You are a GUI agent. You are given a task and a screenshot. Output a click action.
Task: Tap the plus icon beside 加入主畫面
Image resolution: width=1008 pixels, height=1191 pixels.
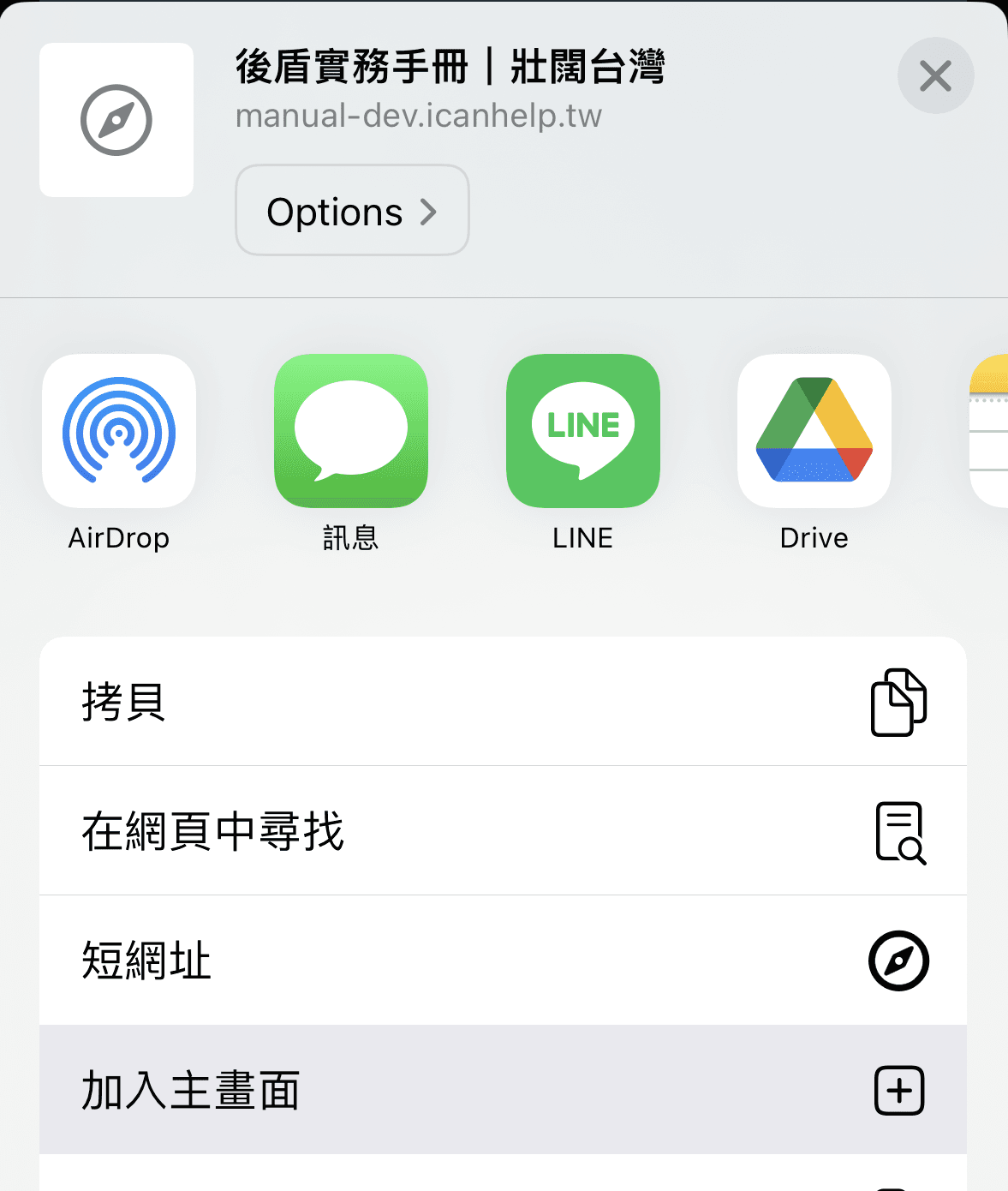point(899,1090)
